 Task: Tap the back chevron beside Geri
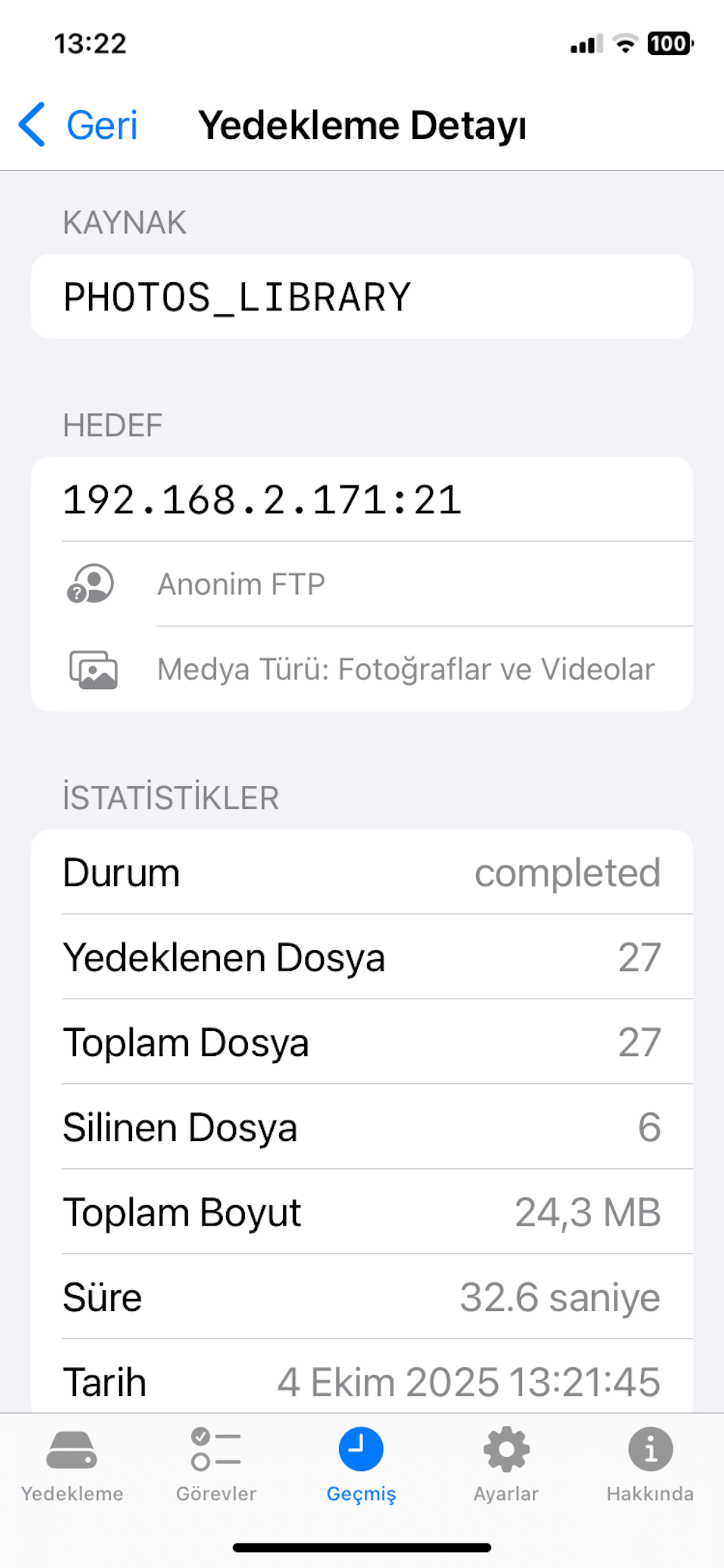pyautogui.click(x=31, y=125)
